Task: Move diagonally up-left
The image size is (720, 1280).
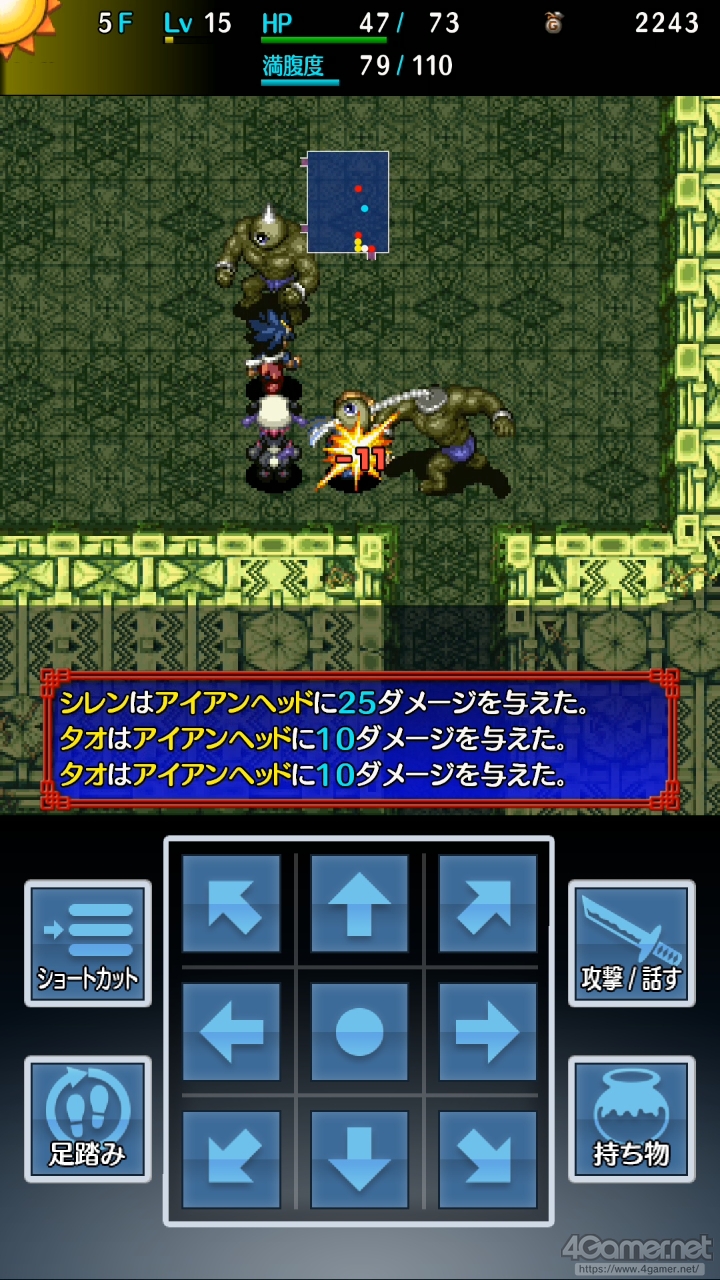Action: coord(231,903)
